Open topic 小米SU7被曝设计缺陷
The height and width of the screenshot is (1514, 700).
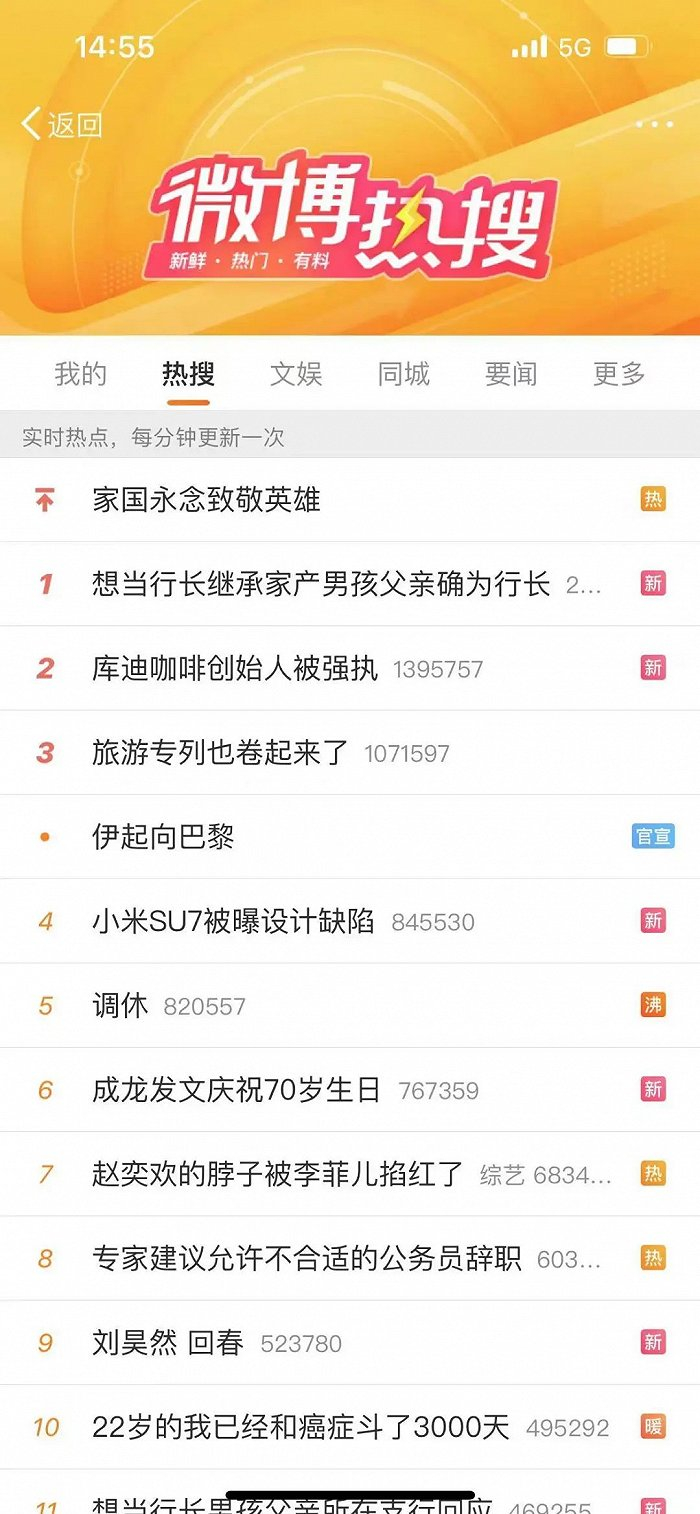pos(233,921)
